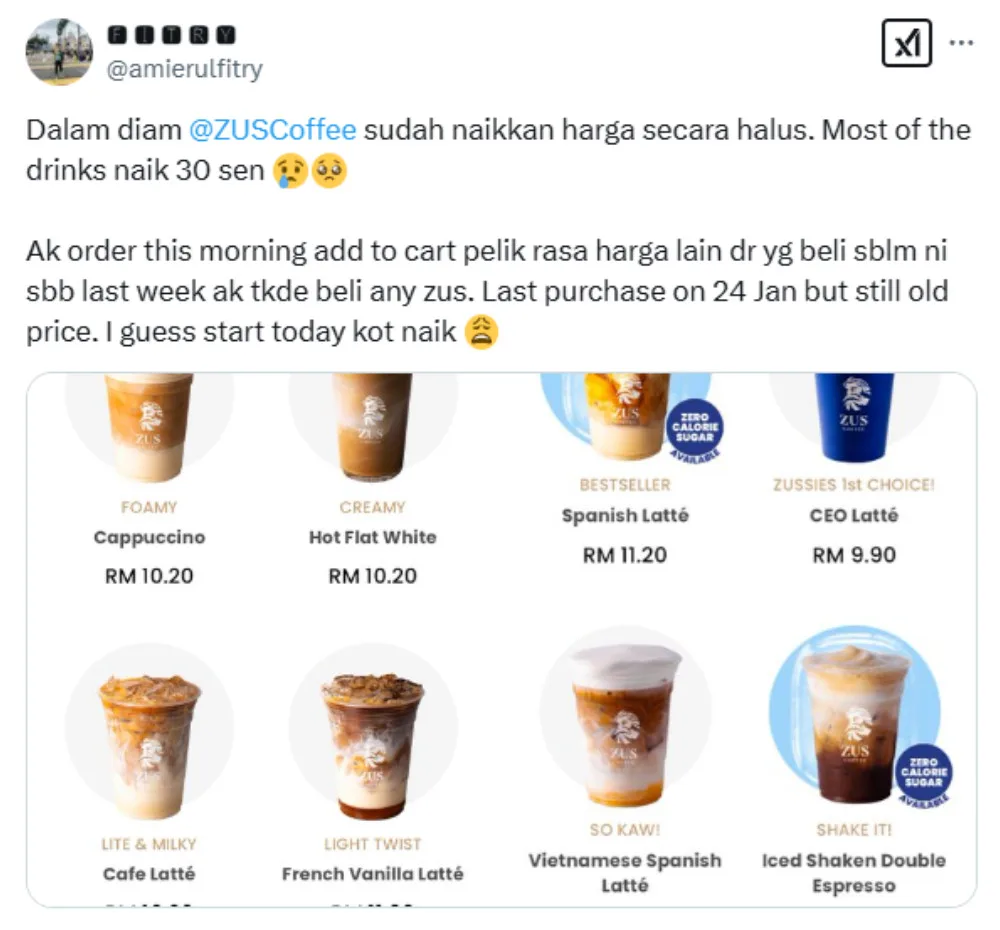Screen dimensions: 1000x930
Task: View the poster's profile picture
Action: [59, 52]
